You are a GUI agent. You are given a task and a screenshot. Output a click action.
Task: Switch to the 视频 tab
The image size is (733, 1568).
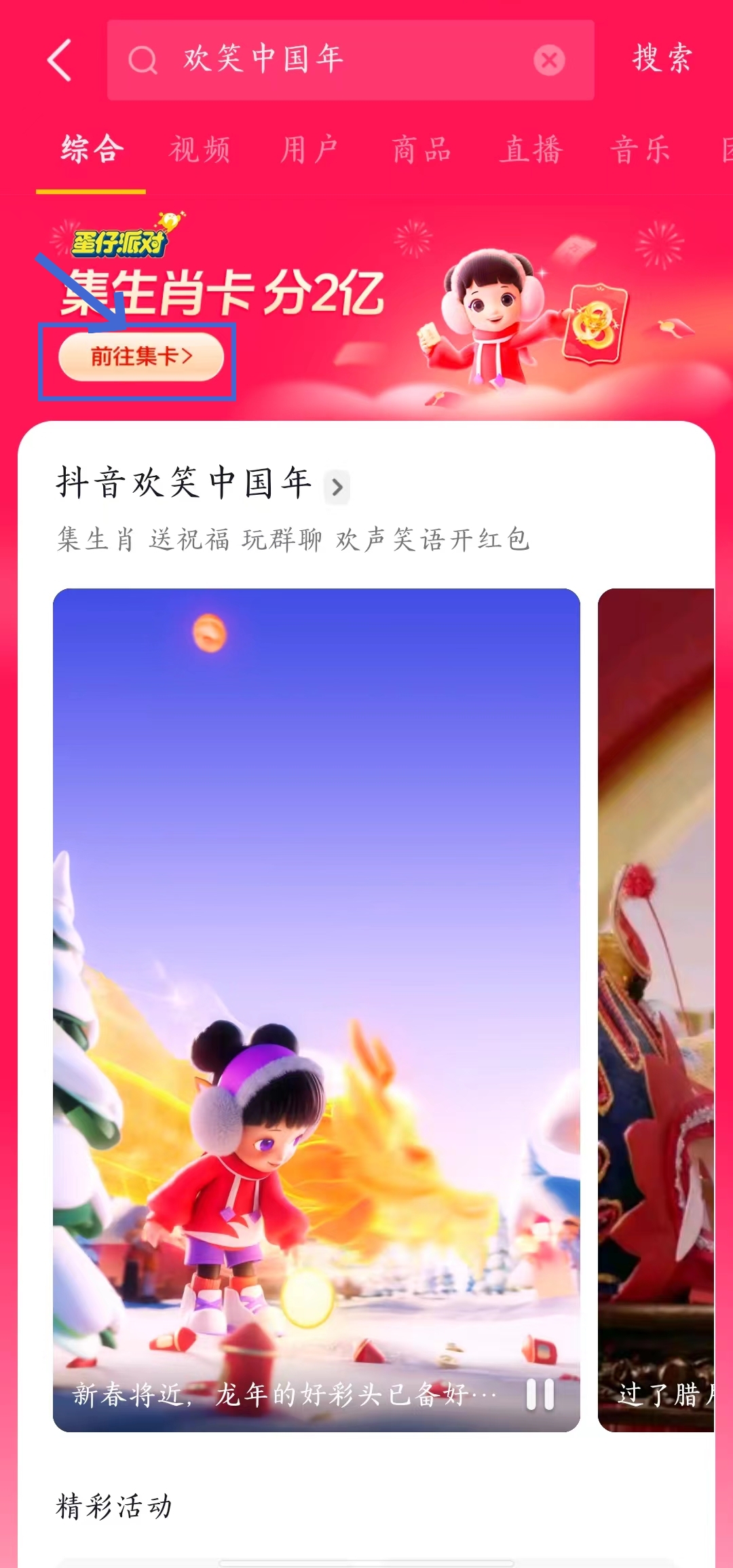pyautogui.click(x=200, y=149)
